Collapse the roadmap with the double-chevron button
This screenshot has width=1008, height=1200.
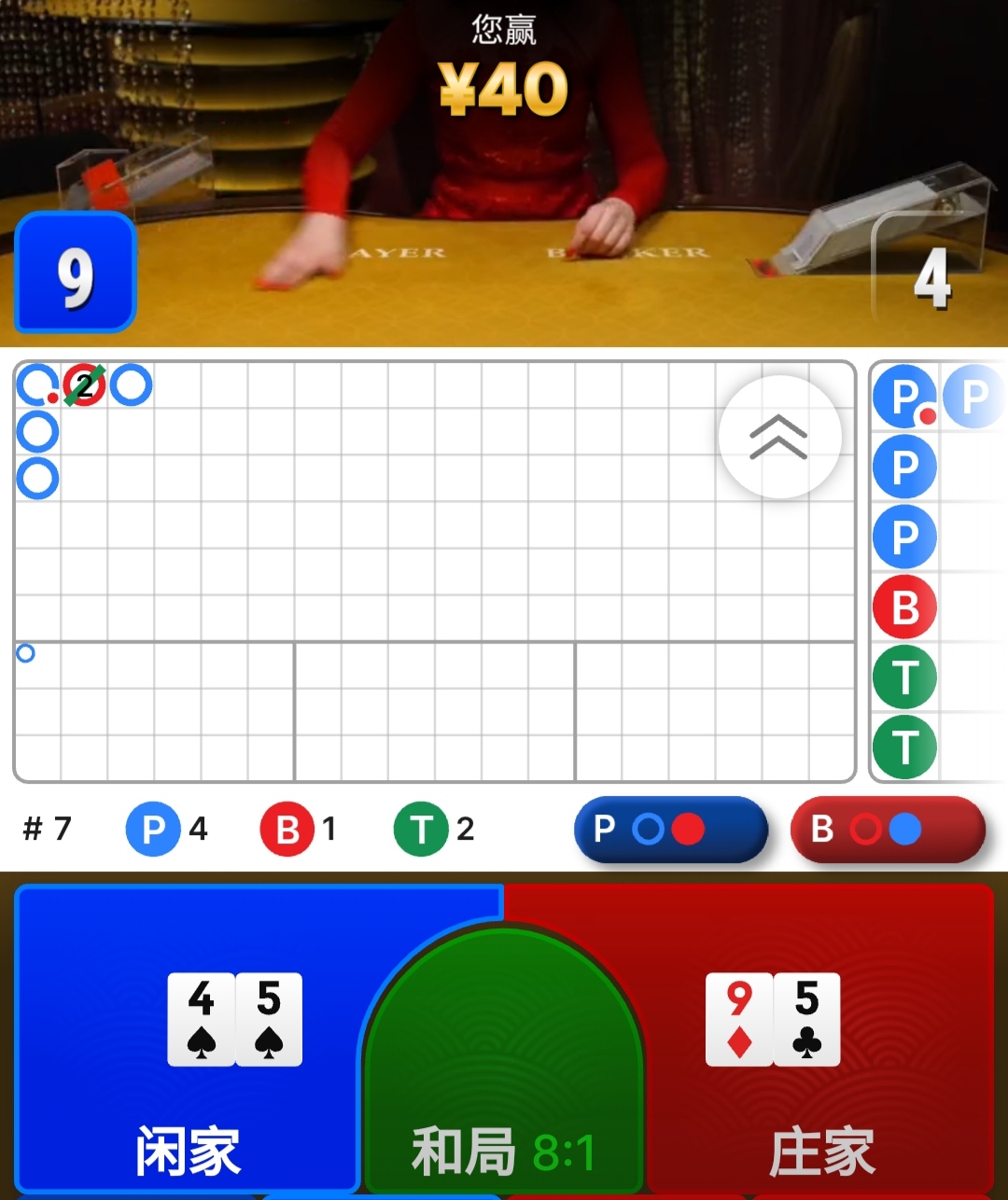779,437
